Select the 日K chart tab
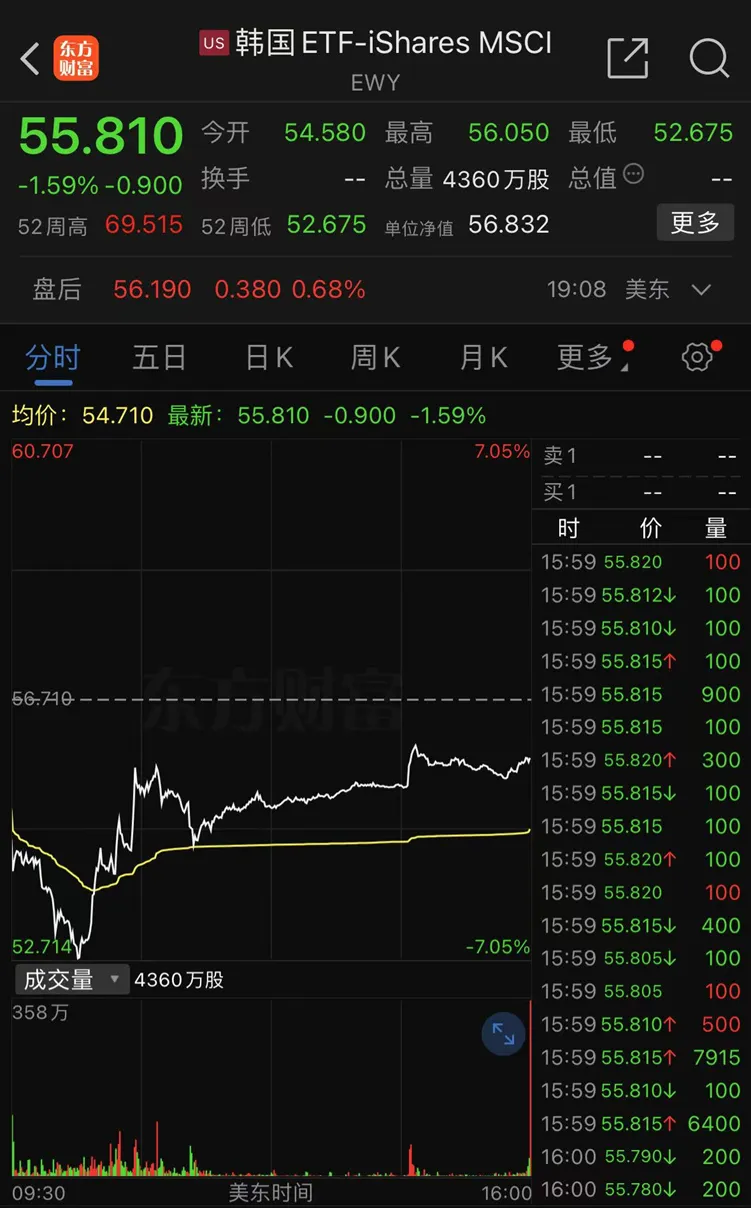 pos(270,357)
